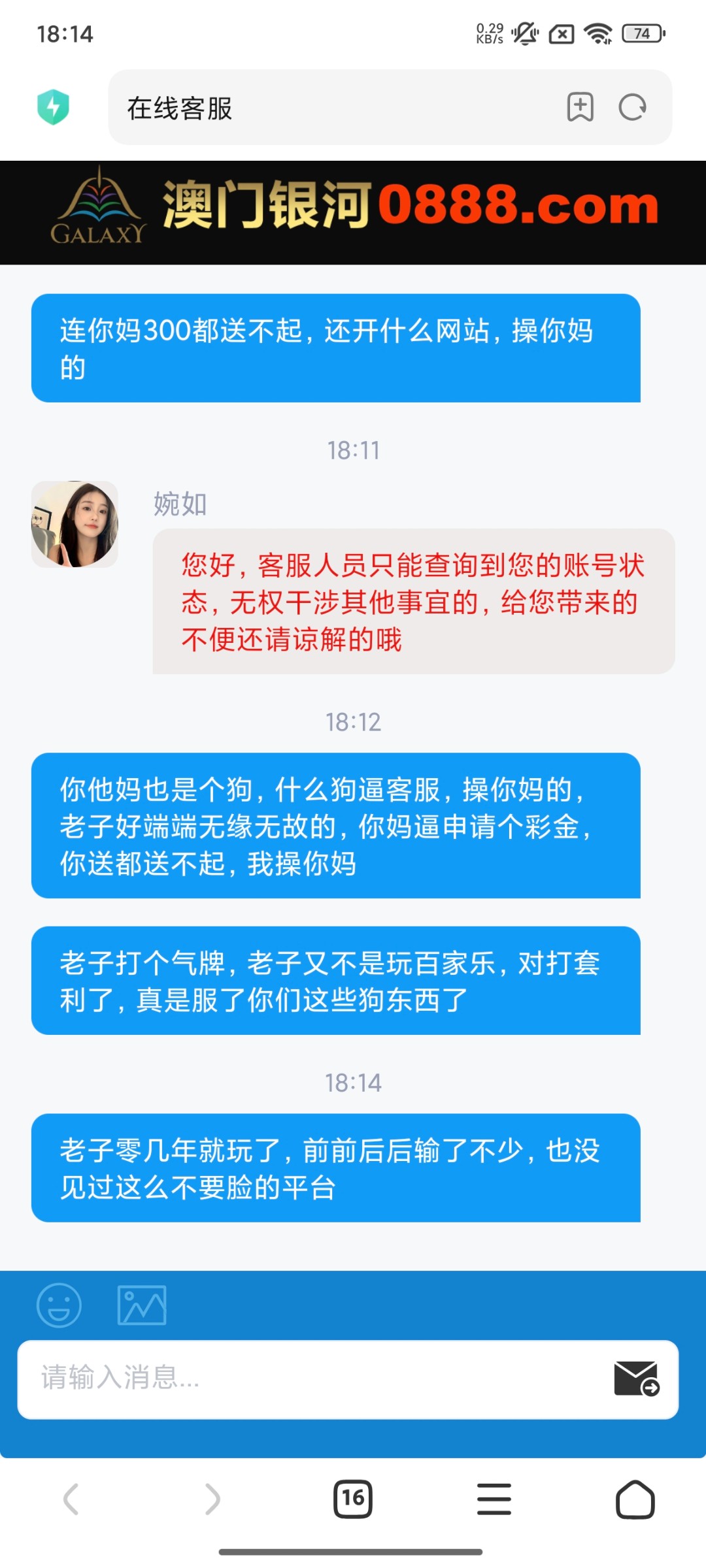Refresh the page with reload icon
Viewport: 706px width, 1568px height.
tap(631, 108)
